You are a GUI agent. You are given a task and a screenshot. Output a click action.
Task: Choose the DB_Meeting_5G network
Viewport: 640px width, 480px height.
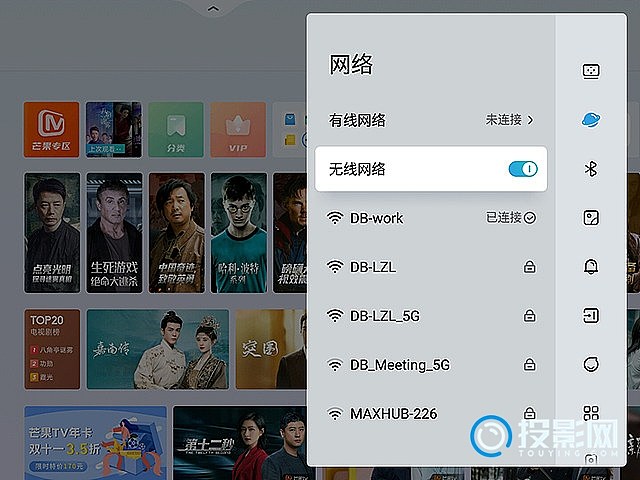[x=430, y=364]
